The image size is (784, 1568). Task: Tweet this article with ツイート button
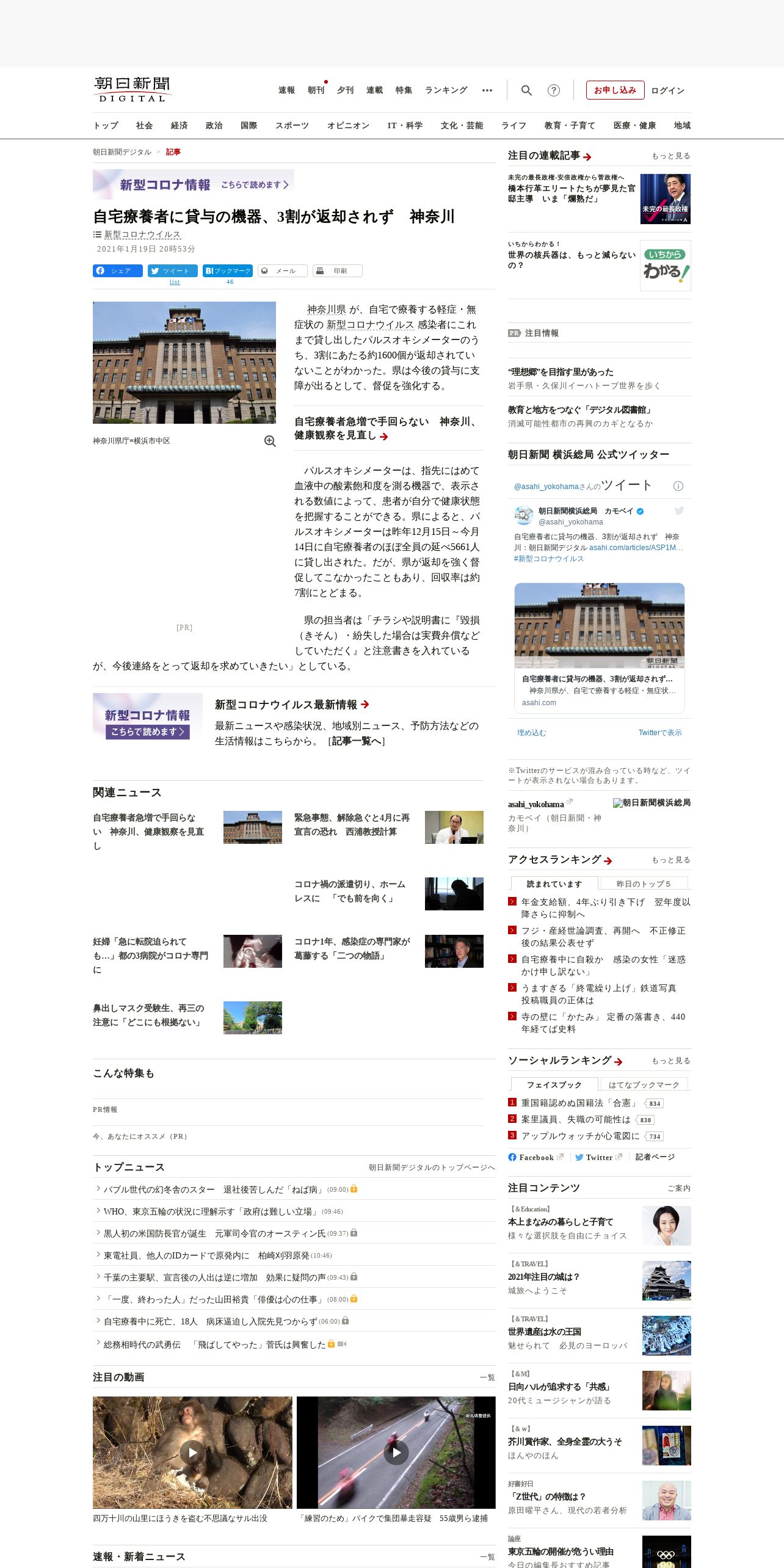click(173, 270)
